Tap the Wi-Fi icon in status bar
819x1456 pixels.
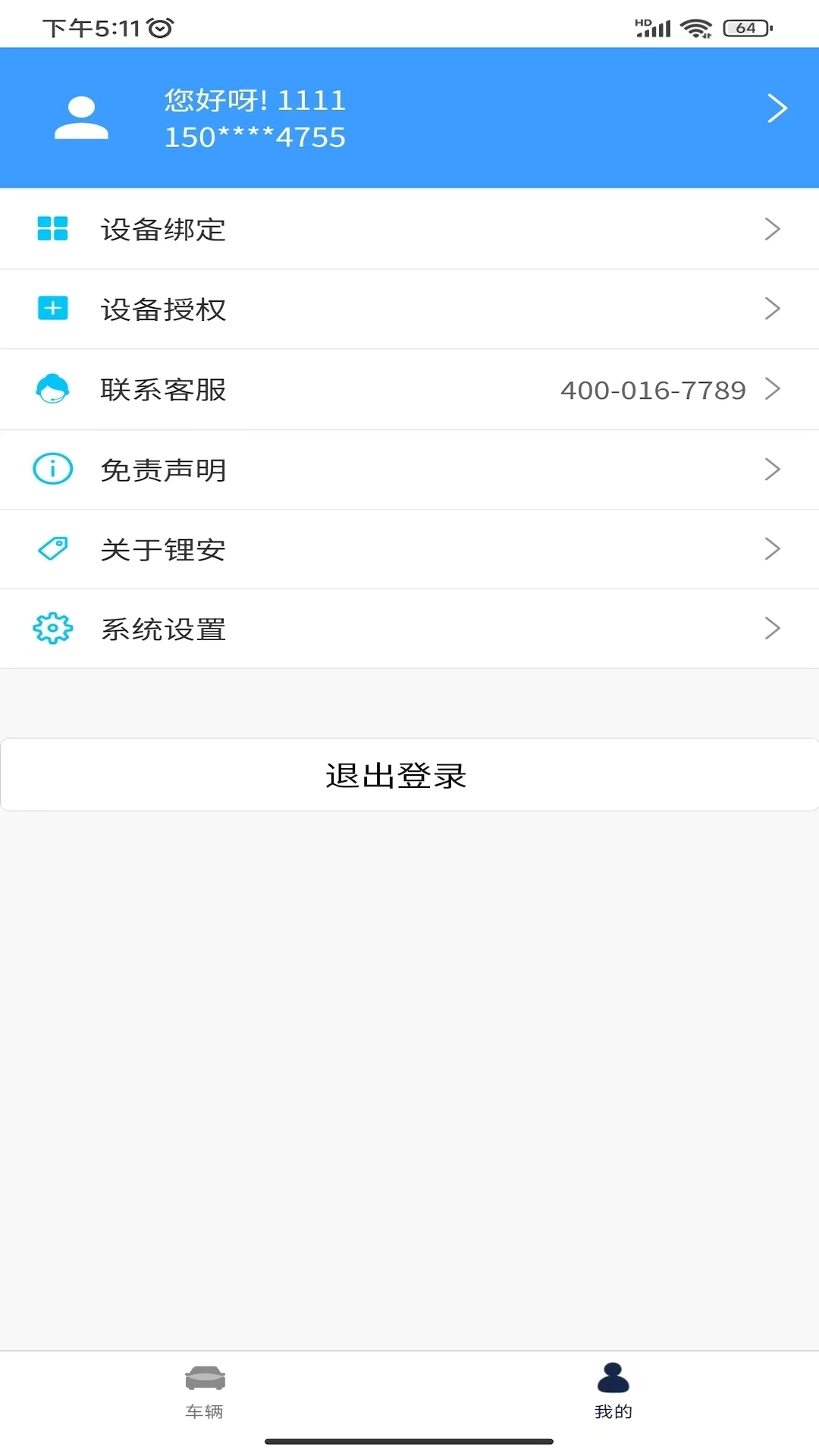pyautogui.click(x=697, y=27)
